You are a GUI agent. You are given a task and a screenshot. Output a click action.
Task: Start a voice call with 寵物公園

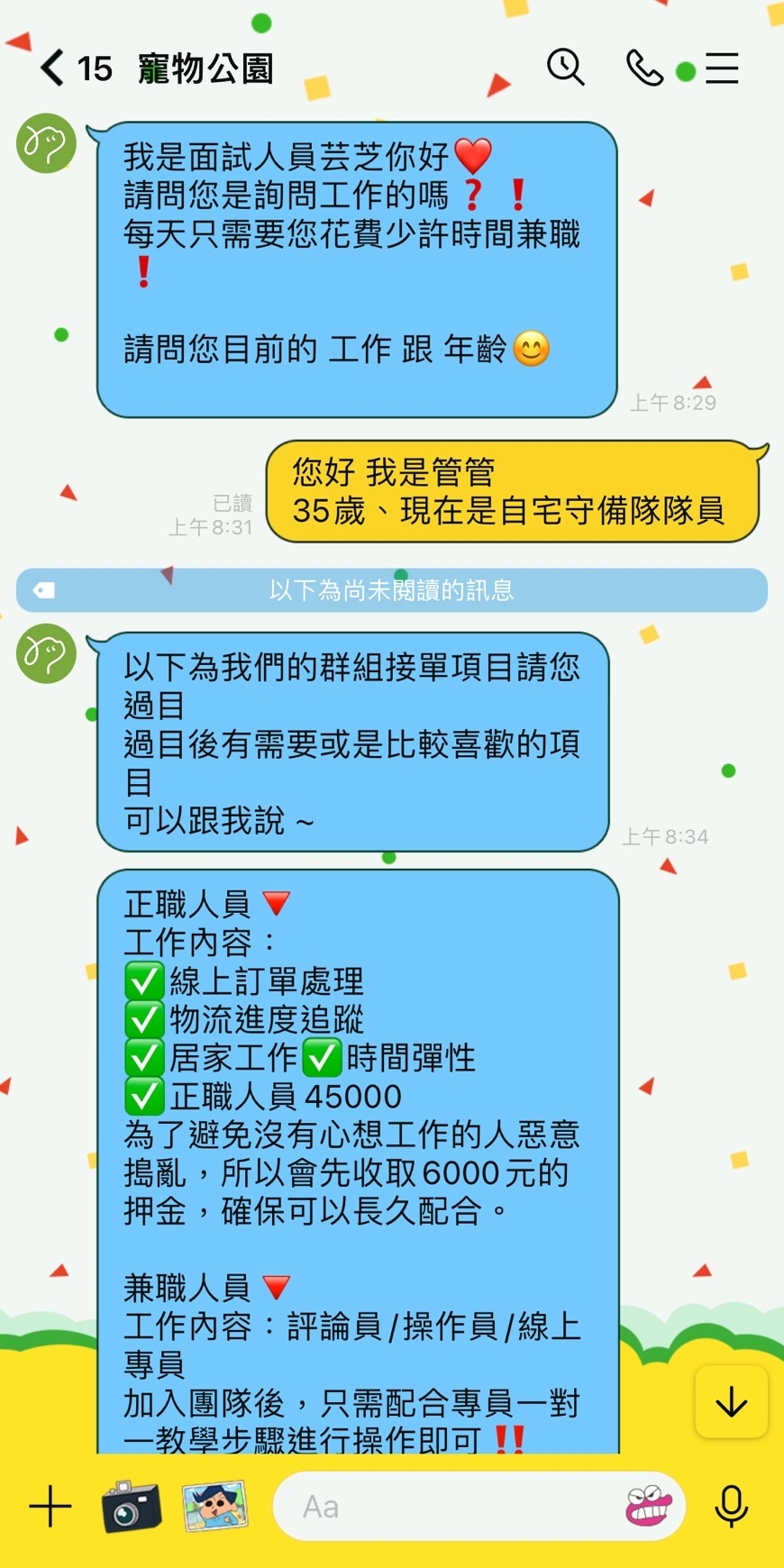(643, 68)
